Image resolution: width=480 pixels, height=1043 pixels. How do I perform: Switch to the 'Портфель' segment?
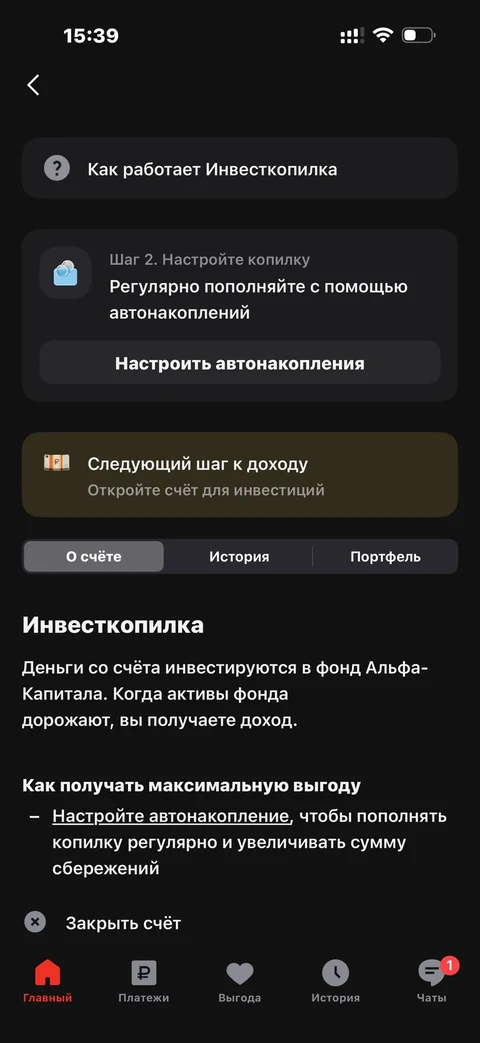(386, 556)
